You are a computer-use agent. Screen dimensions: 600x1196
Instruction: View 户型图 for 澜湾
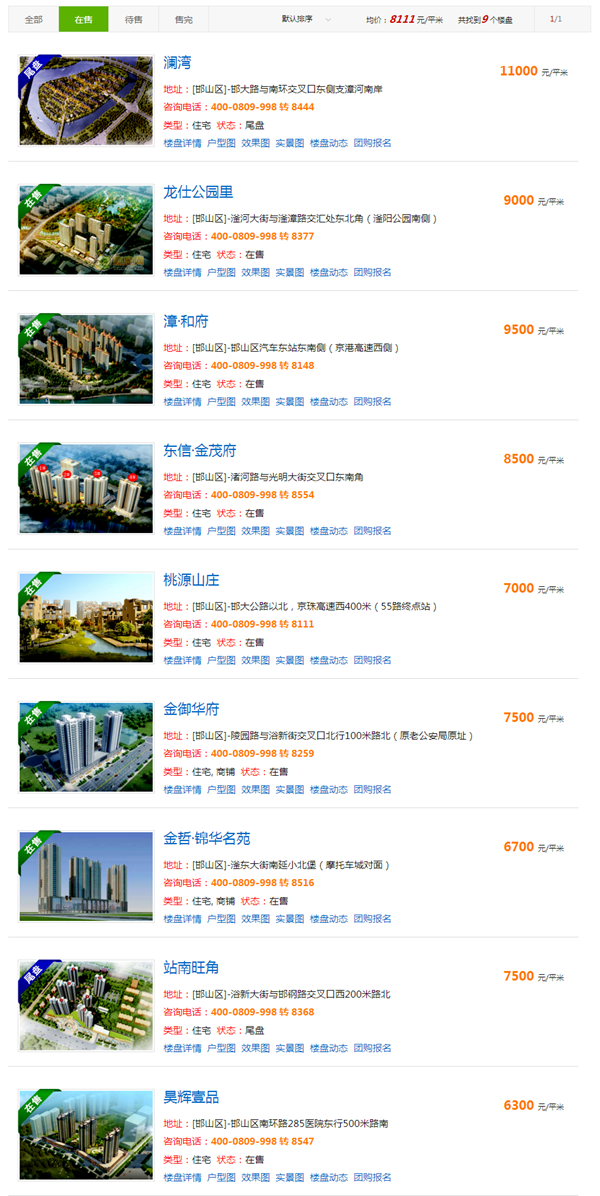[221, 143]
